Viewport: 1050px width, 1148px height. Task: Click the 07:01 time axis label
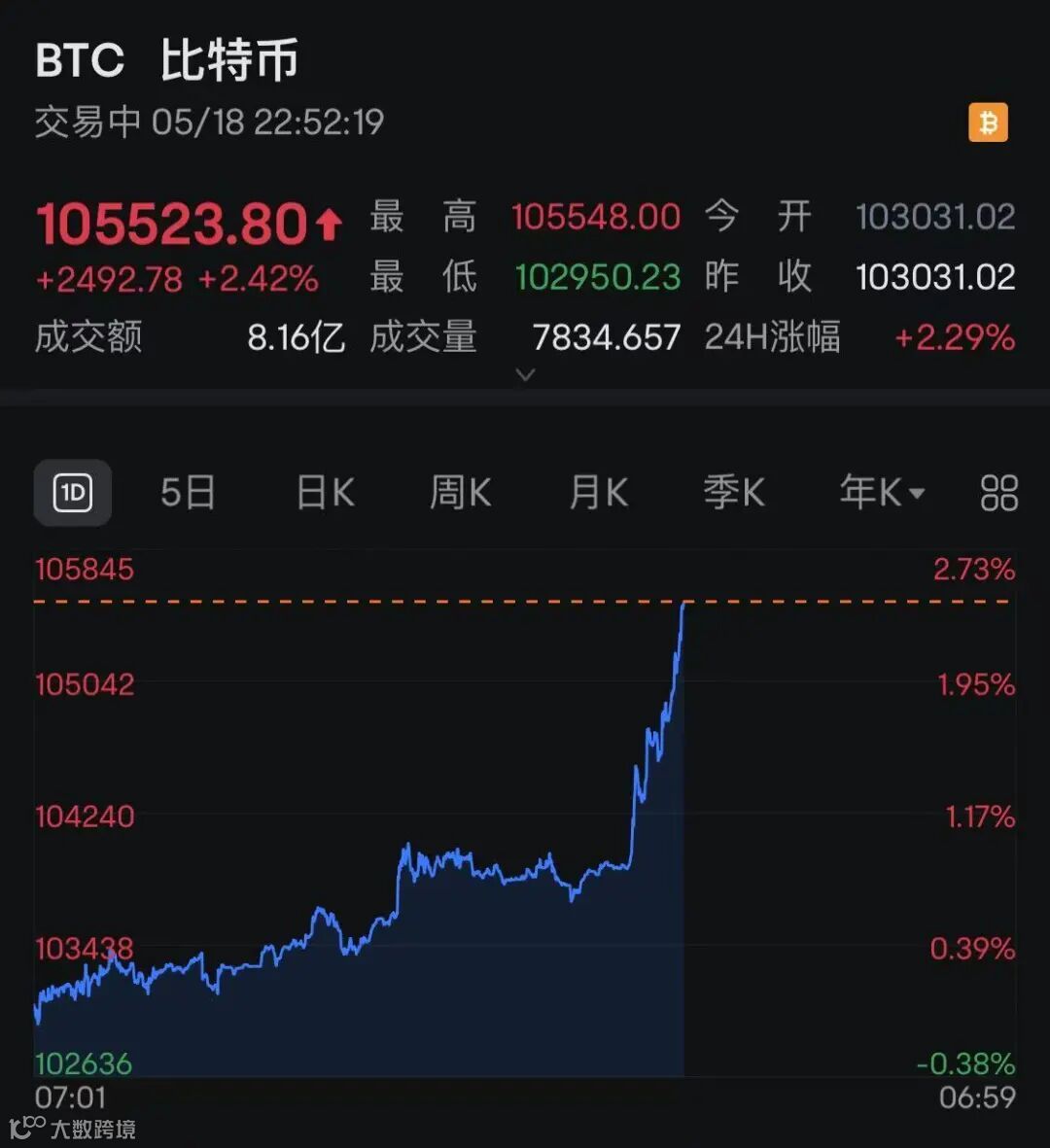(73, 1097)
